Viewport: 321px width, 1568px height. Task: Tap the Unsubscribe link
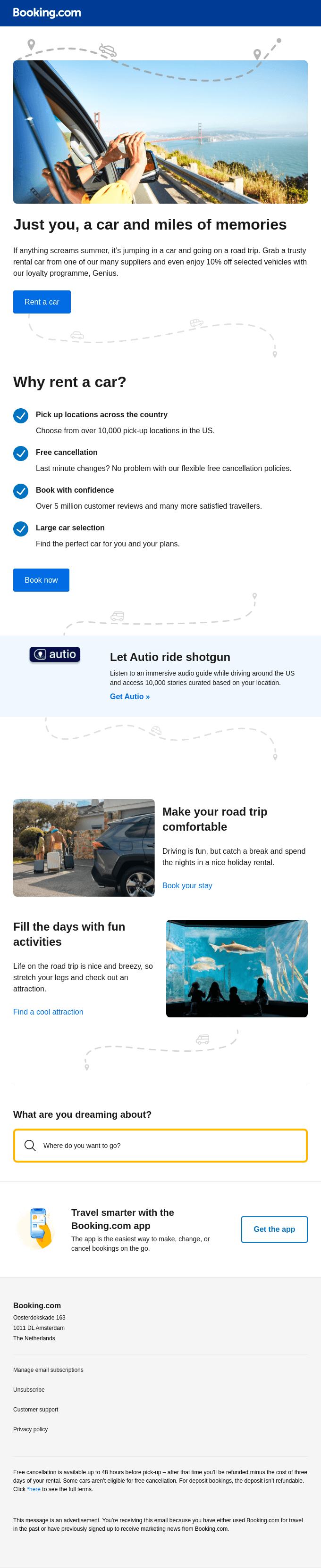tap(29, 1390)
